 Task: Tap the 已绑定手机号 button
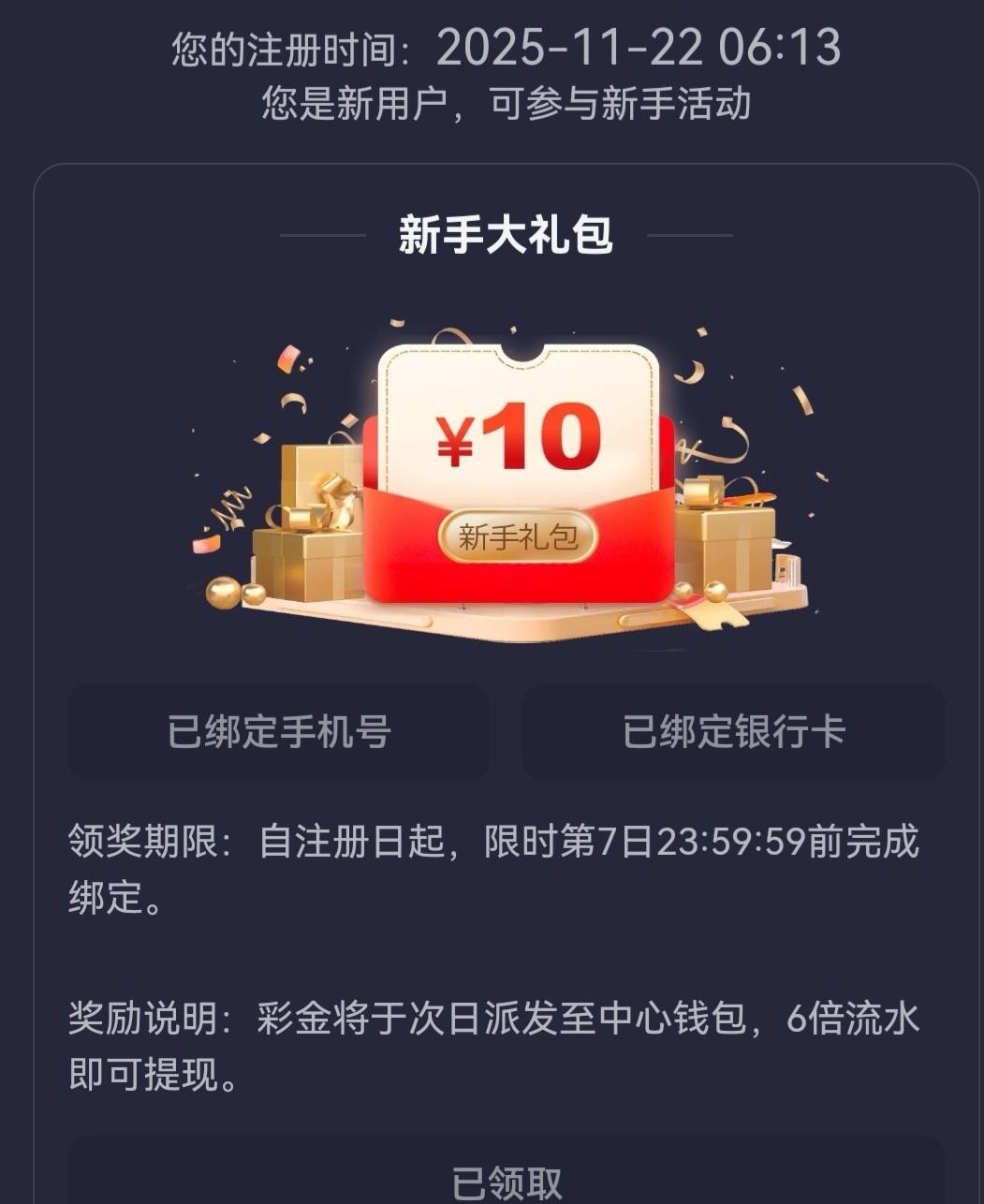[x=279, y=732]
